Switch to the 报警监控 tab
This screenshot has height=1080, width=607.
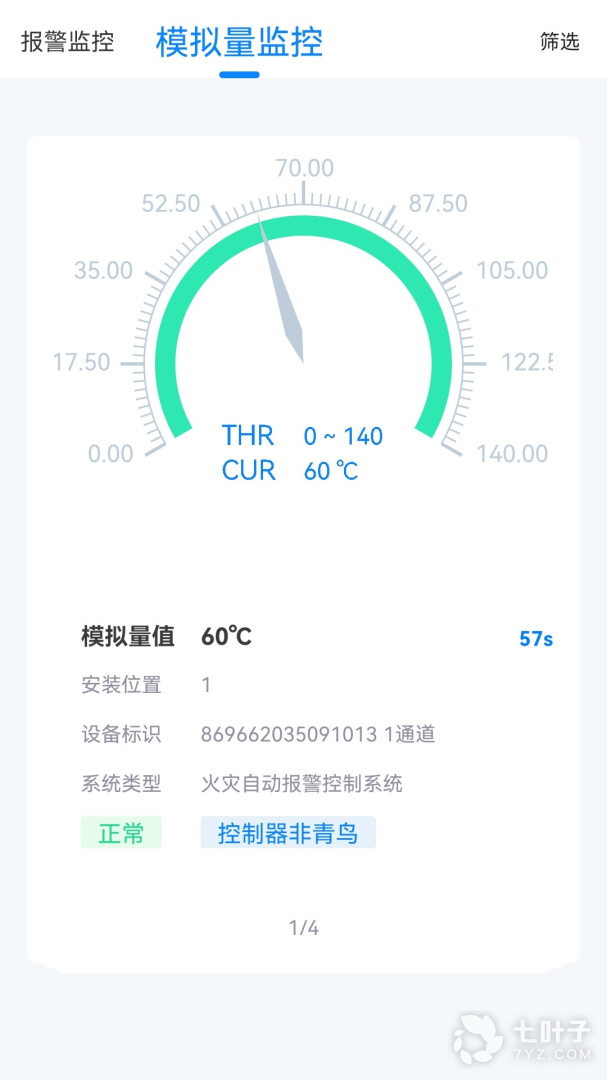coord(67,42)
